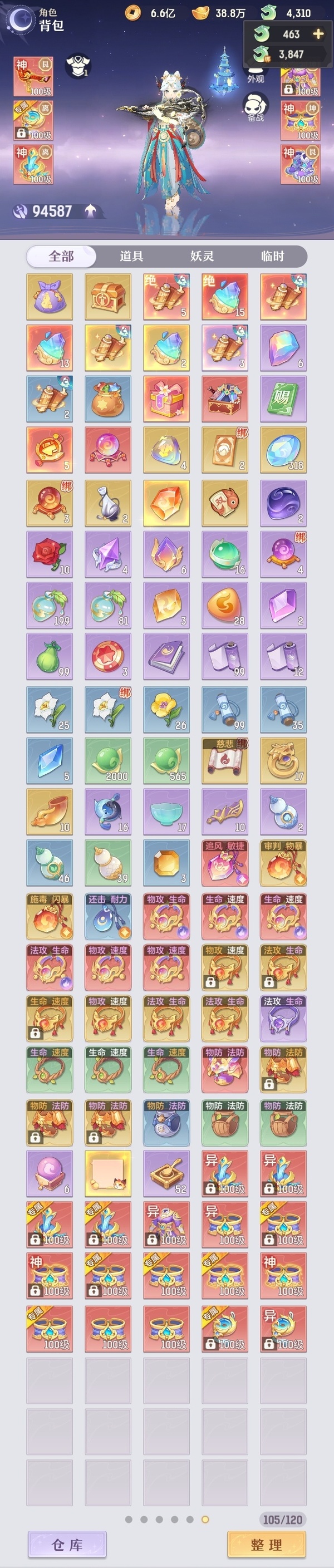Open the 备战 icon

tap(256, 108)
